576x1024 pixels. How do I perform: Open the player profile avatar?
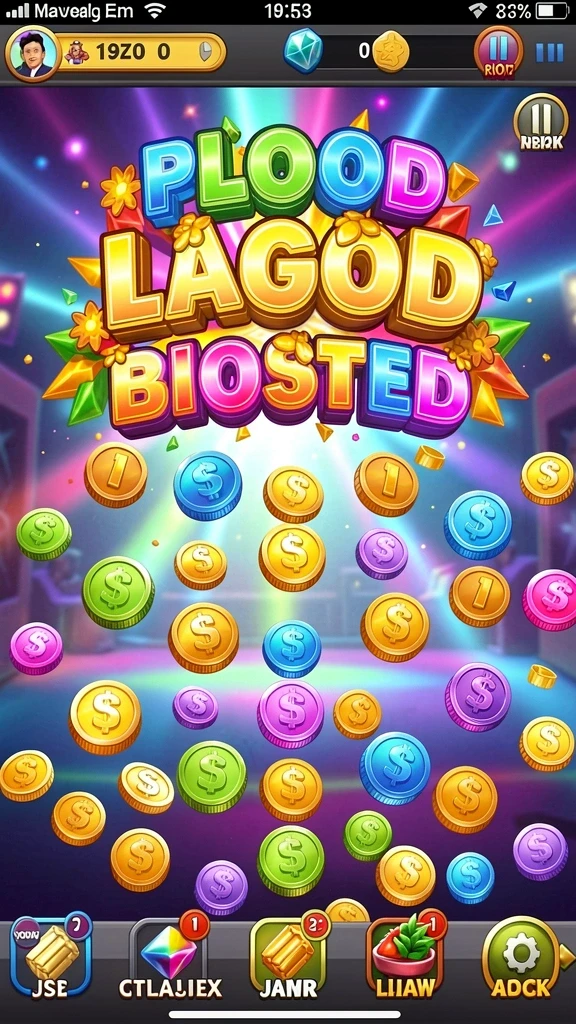click(x=33, y=53)
